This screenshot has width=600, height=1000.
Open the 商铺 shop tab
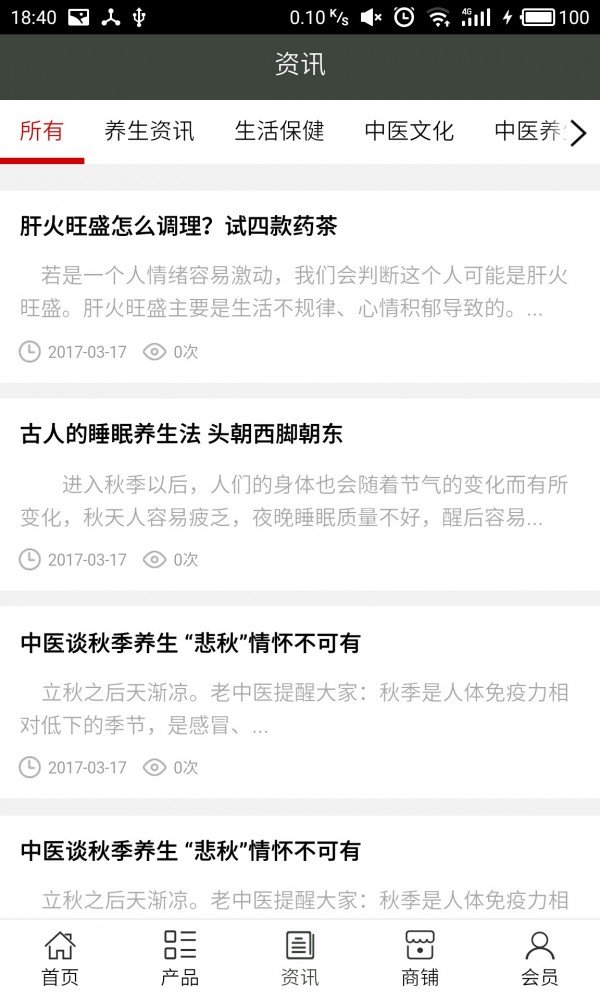coord(420,958)
